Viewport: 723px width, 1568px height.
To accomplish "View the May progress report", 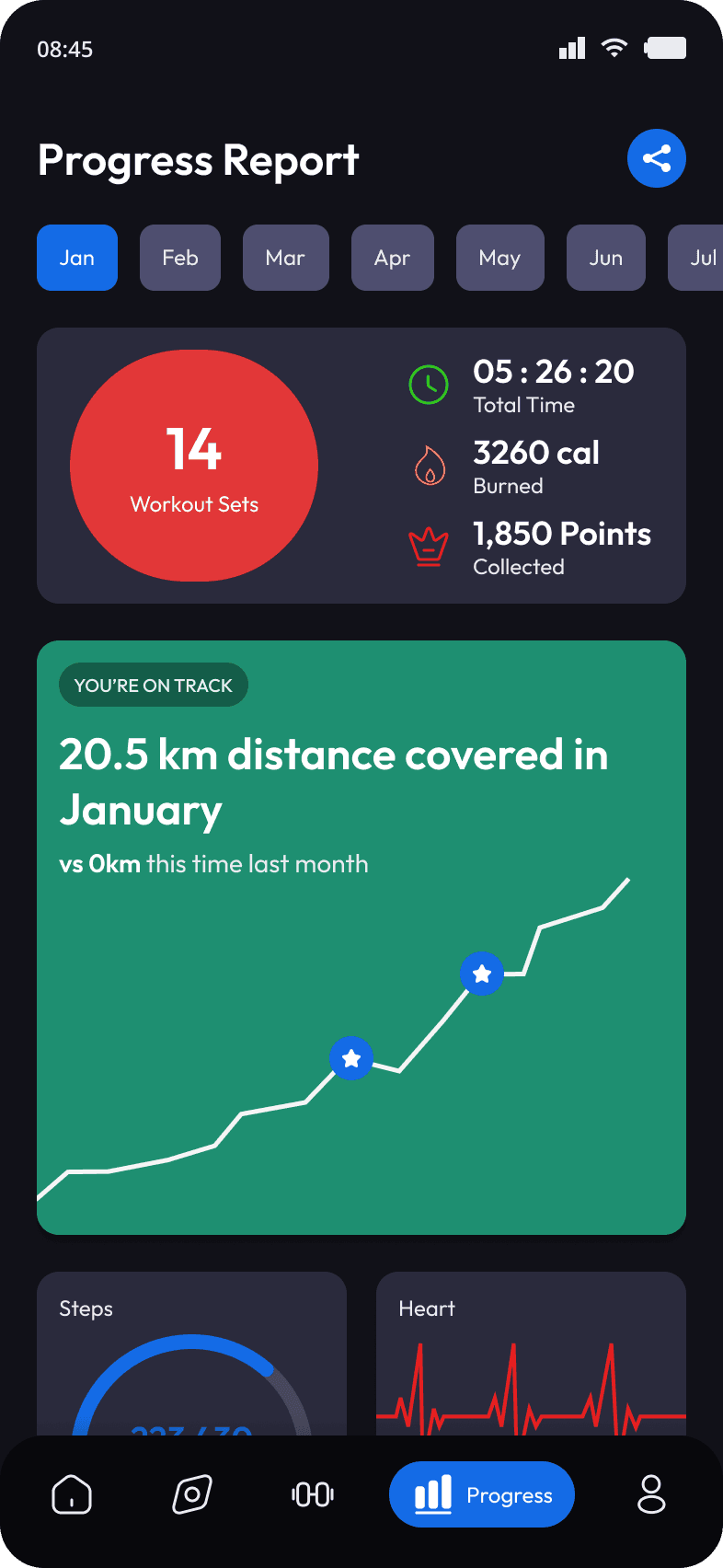I will pyautogui.click(x=500, y=258).
